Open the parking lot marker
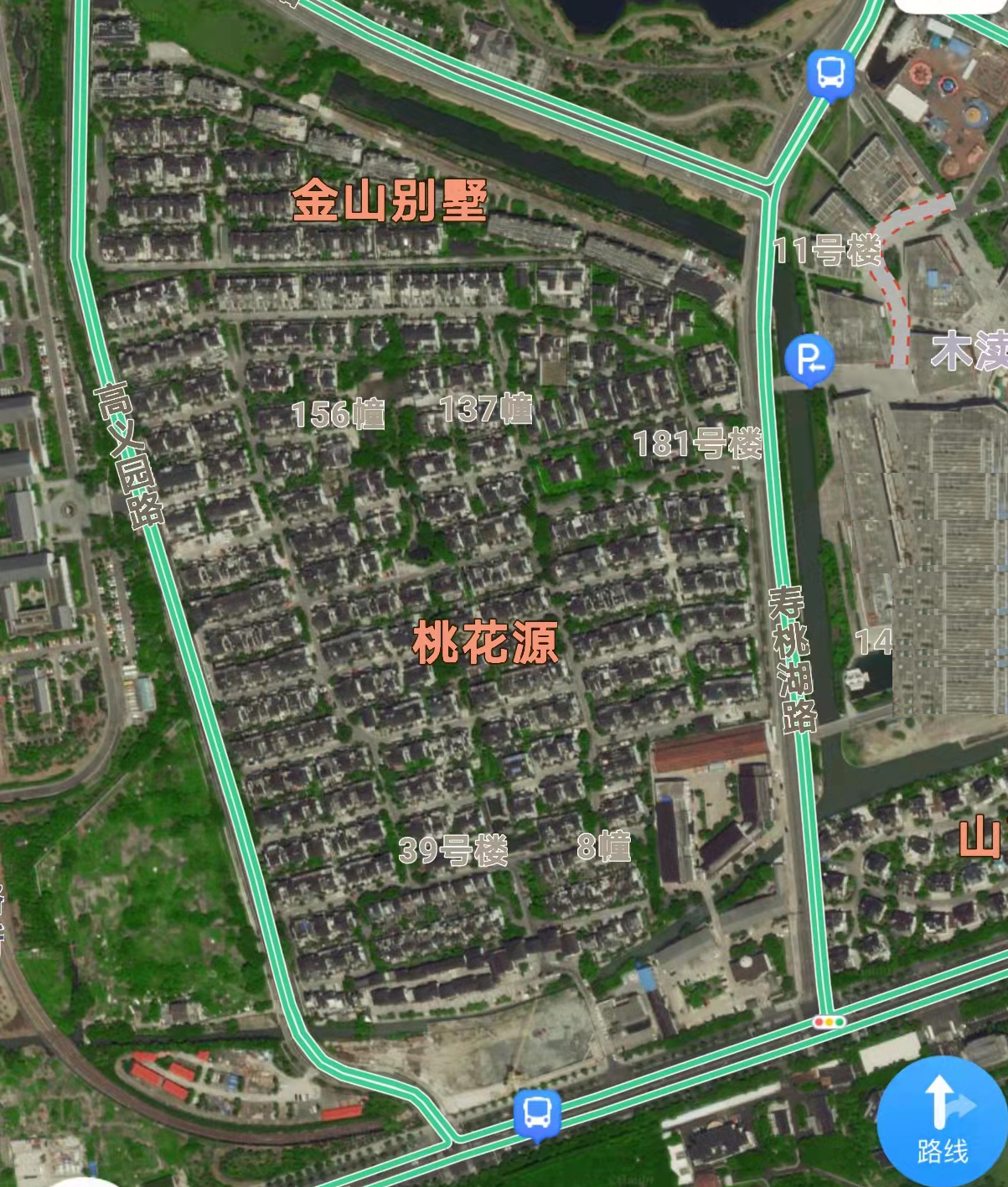The width and height of the screenshot is (1008, 1187). [809, 361]
